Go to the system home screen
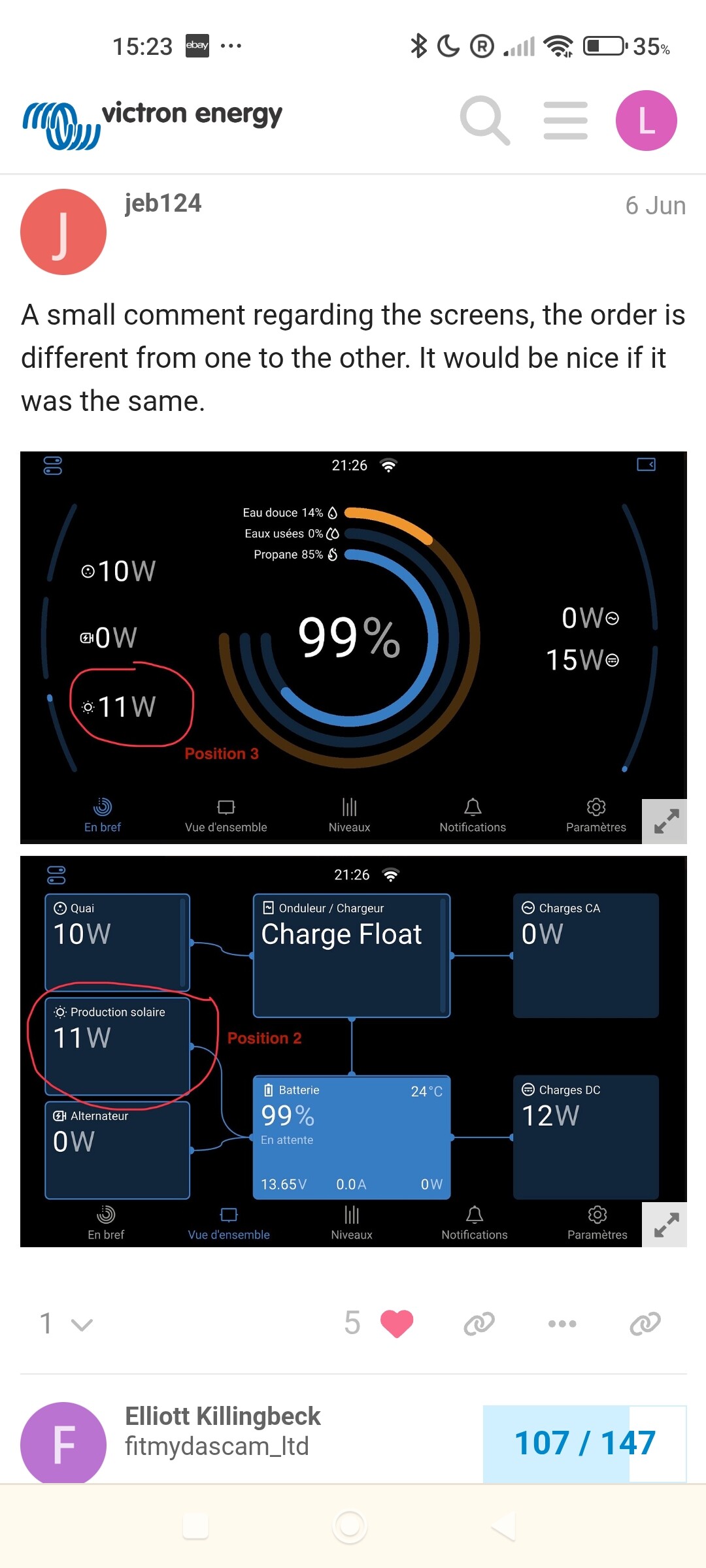Image resolution: width=706 pixels, height=1568 pixels. tap(350, 1527)
